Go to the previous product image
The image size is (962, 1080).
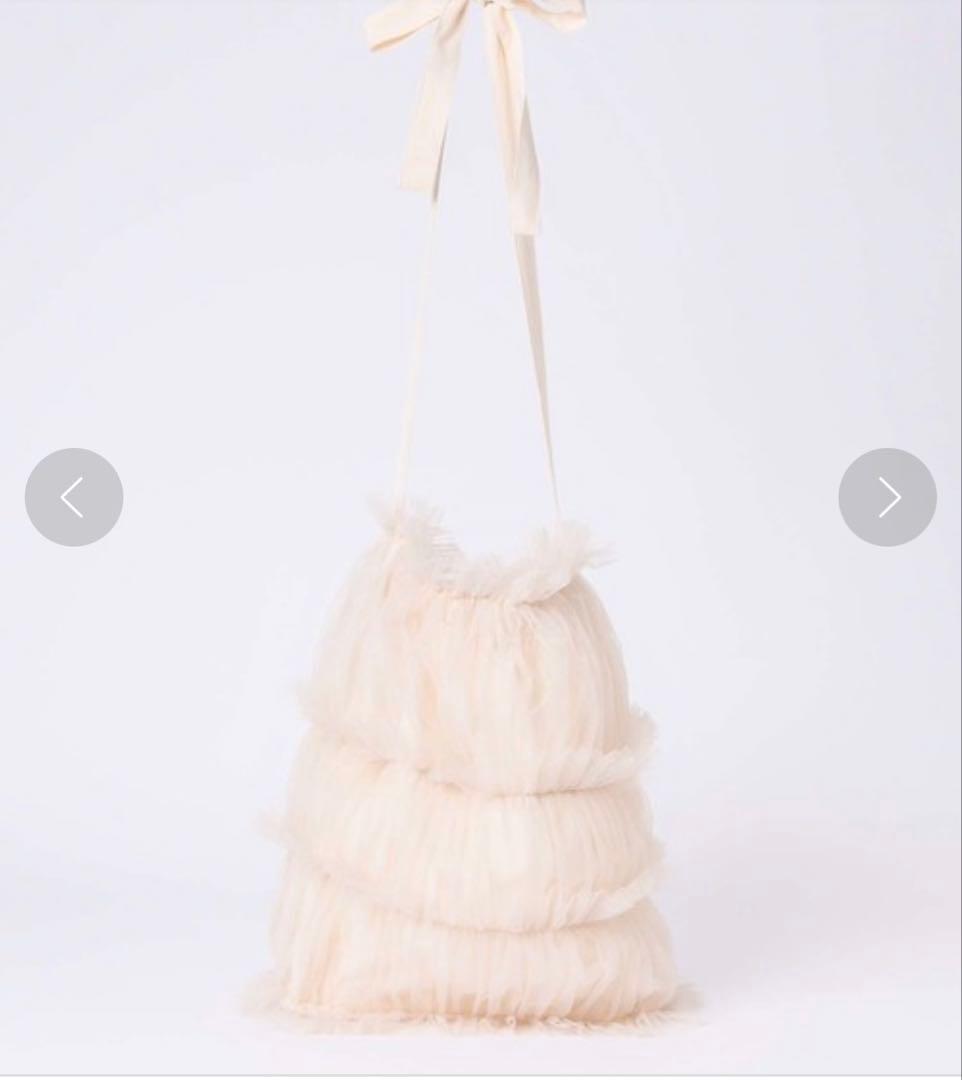(74, 497)
